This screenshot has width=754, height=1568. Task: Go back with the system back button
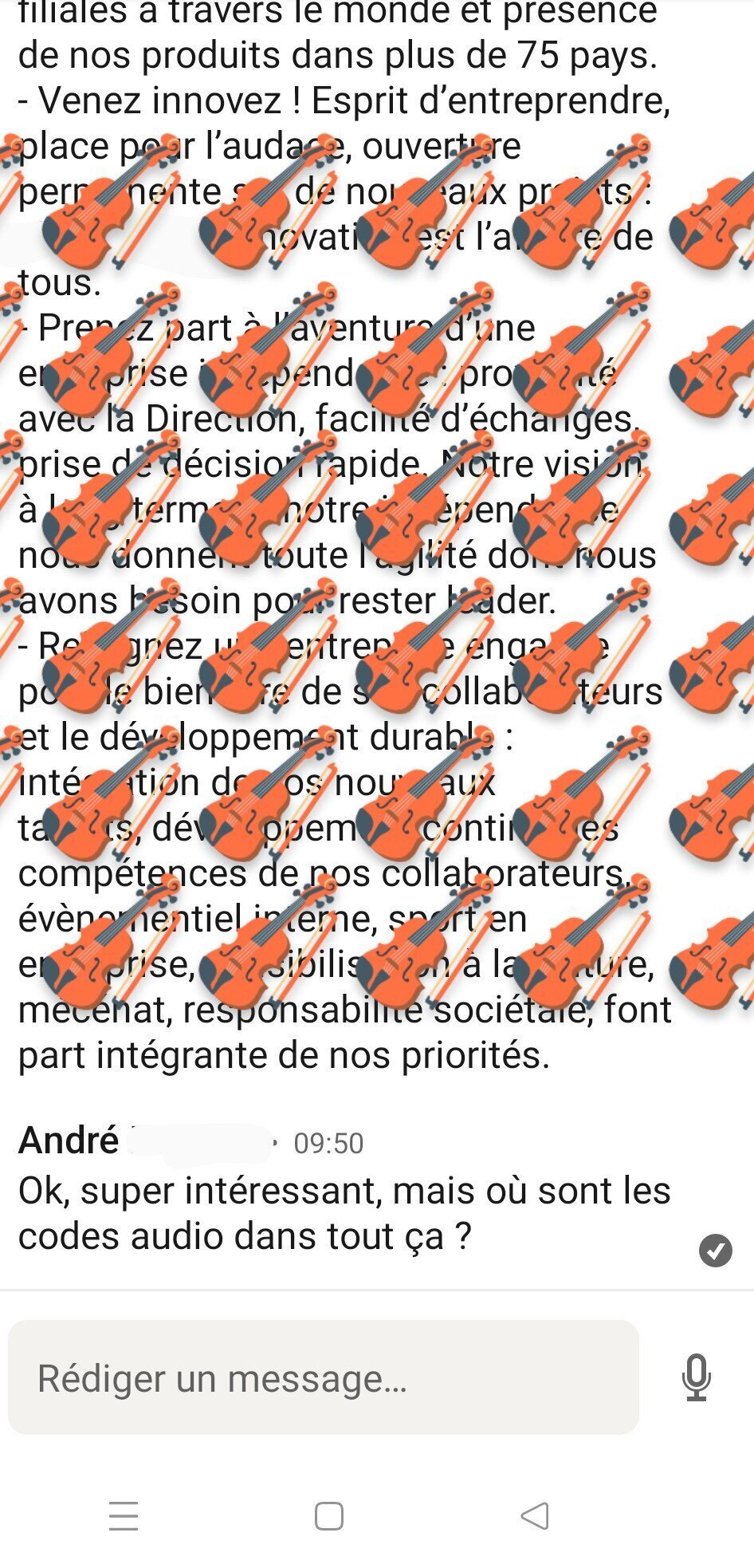[535, 1515]
